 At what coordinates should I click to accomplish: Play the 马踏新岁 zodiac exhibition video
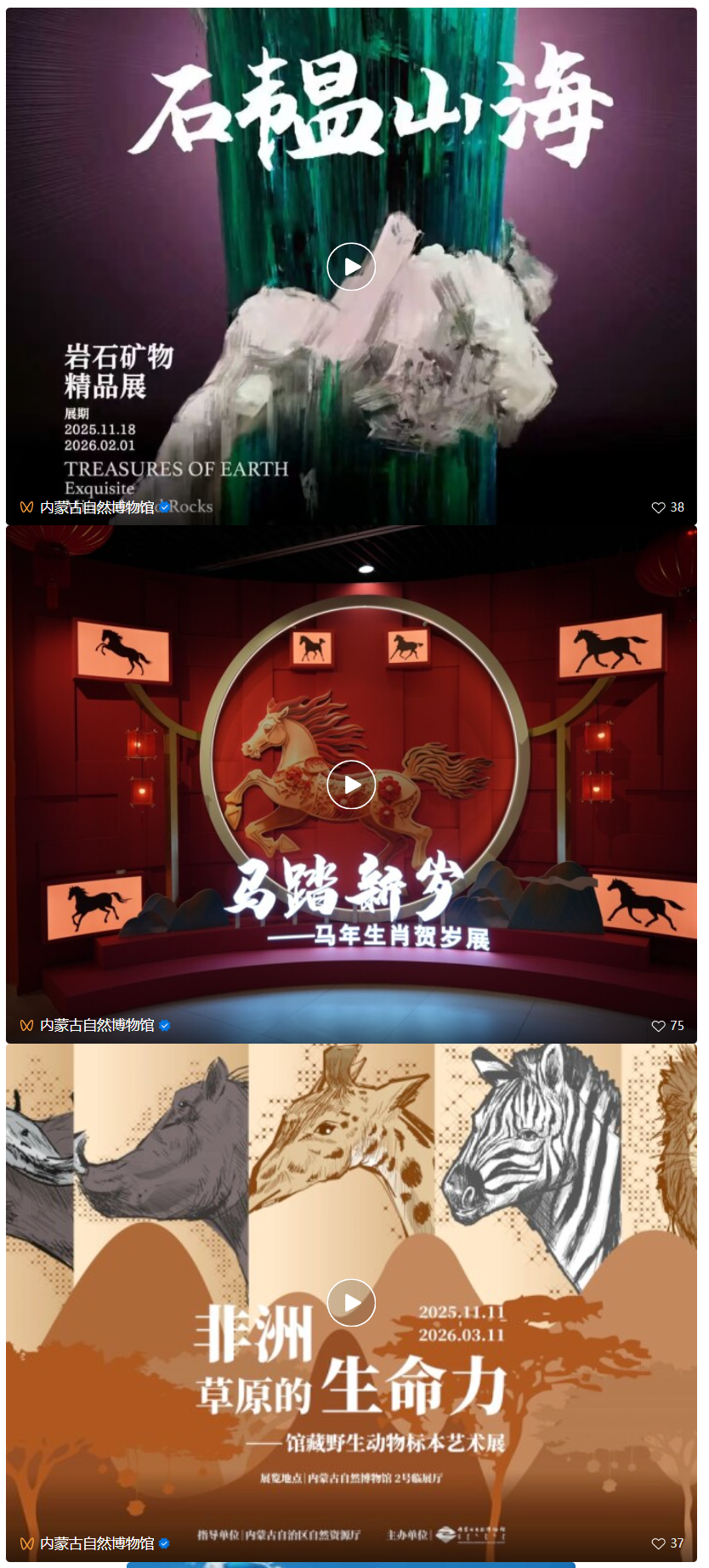click(x=351, y=784)
